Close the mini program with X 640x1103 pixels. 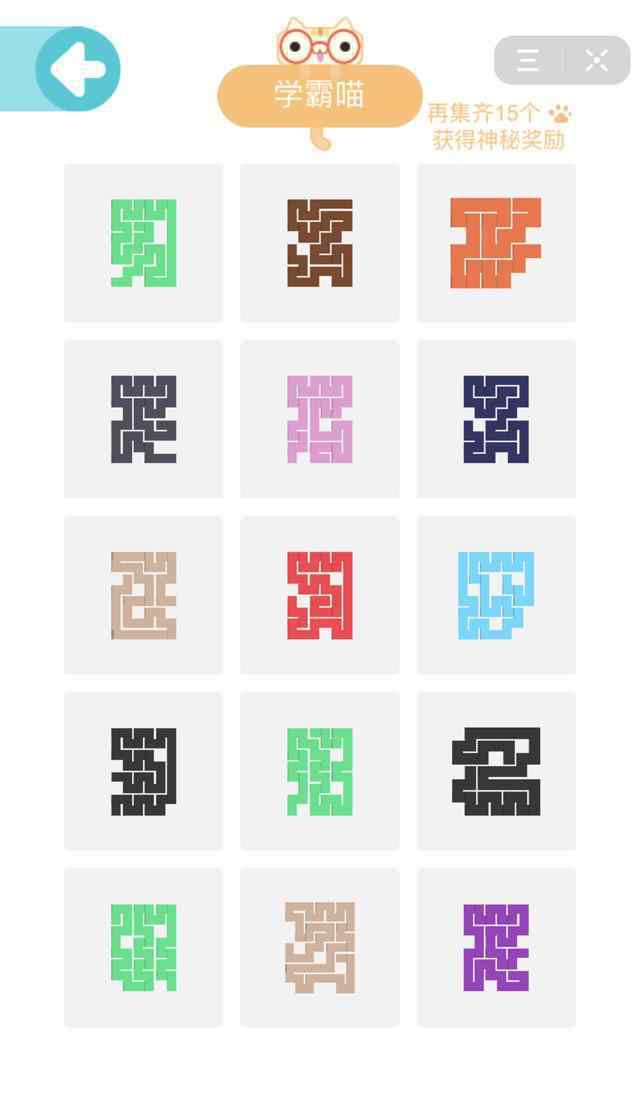(x=596, y=60)
